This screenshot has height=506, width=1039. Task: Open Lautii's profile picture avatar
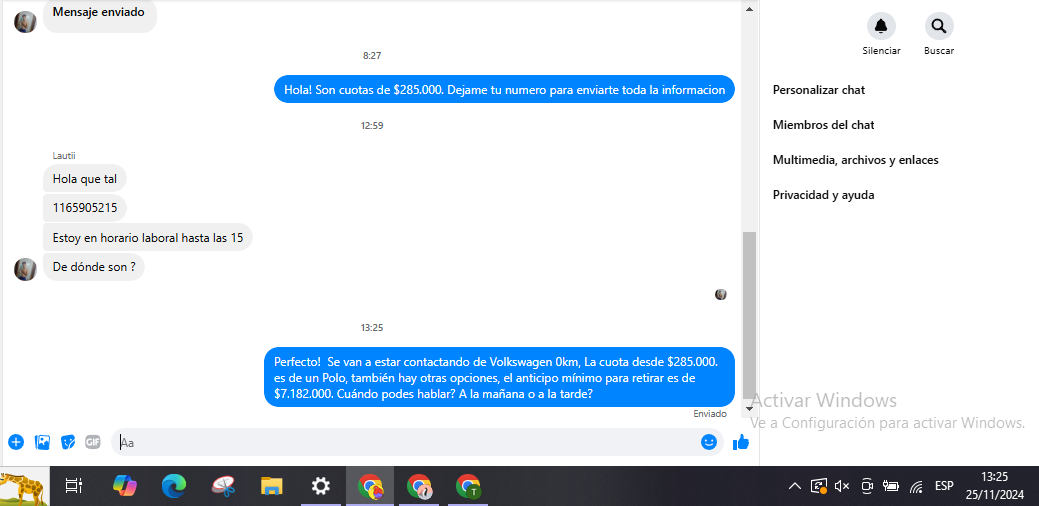(x=26, y=268)
